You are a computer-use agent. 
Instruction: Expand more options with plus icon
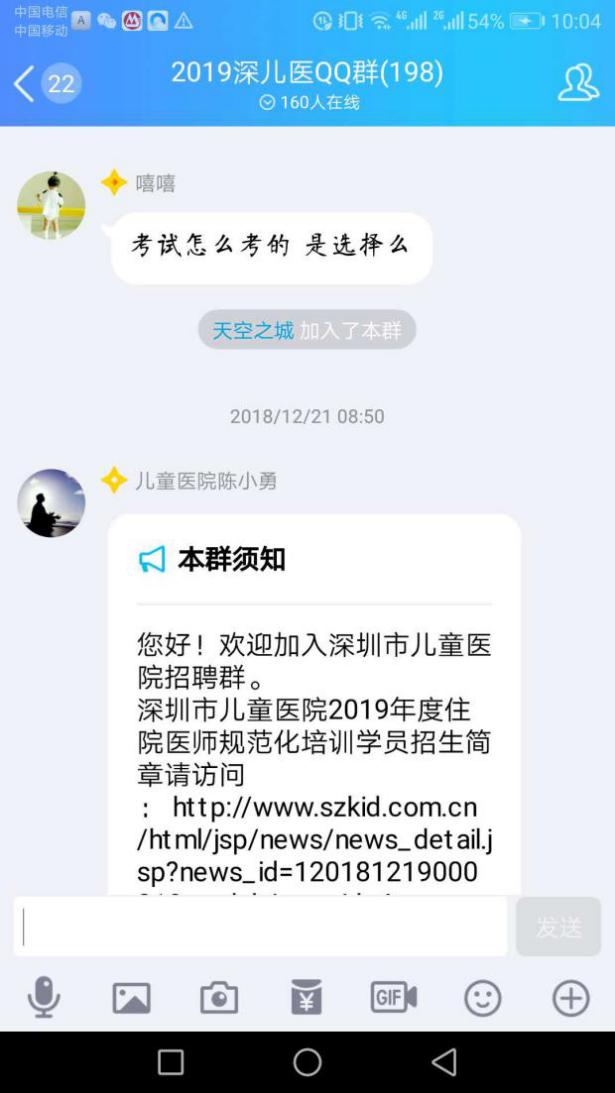pyautogui.click(x=571, y=997)
